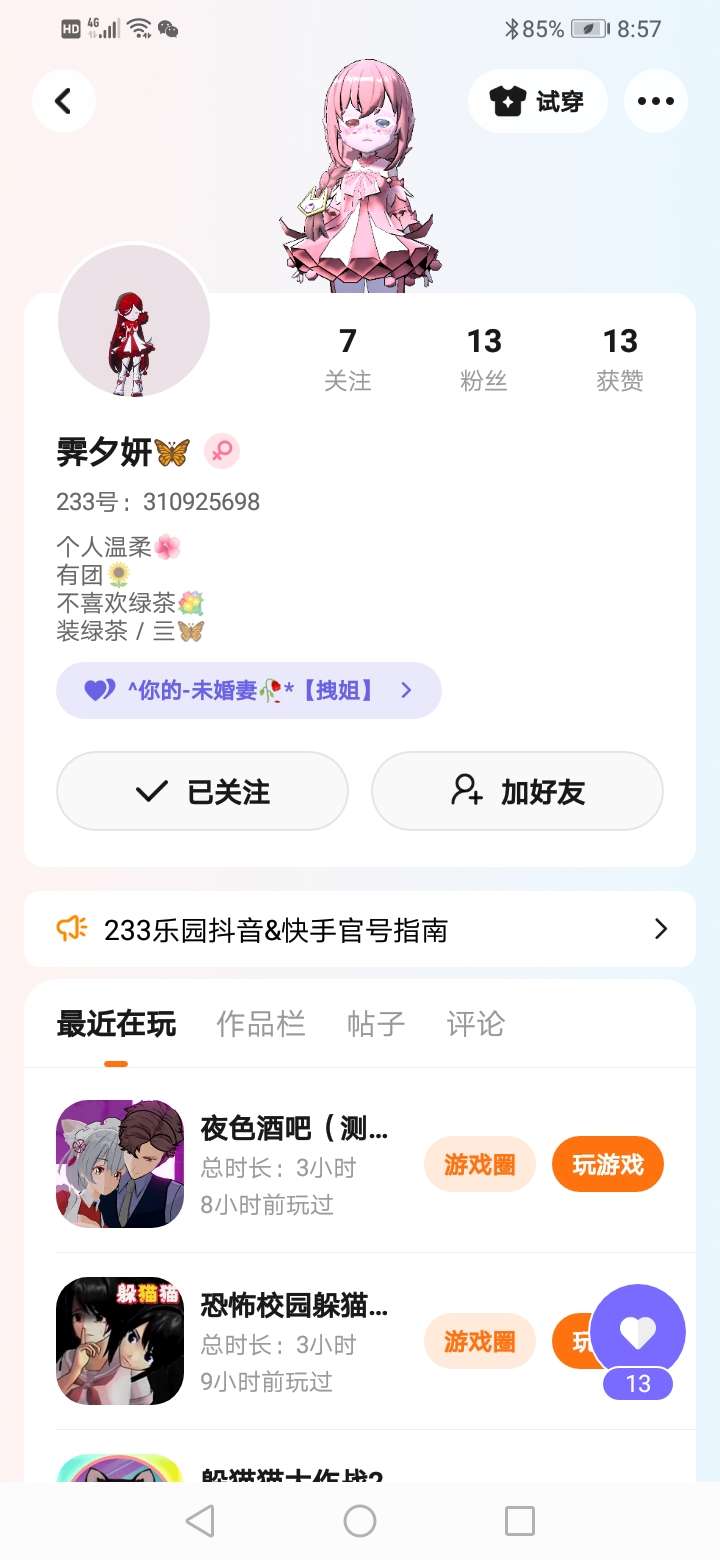Open the 233乐园抖音&快手官号指南 banner
This screenshot has height=1560, width=720.
[360, 929]
